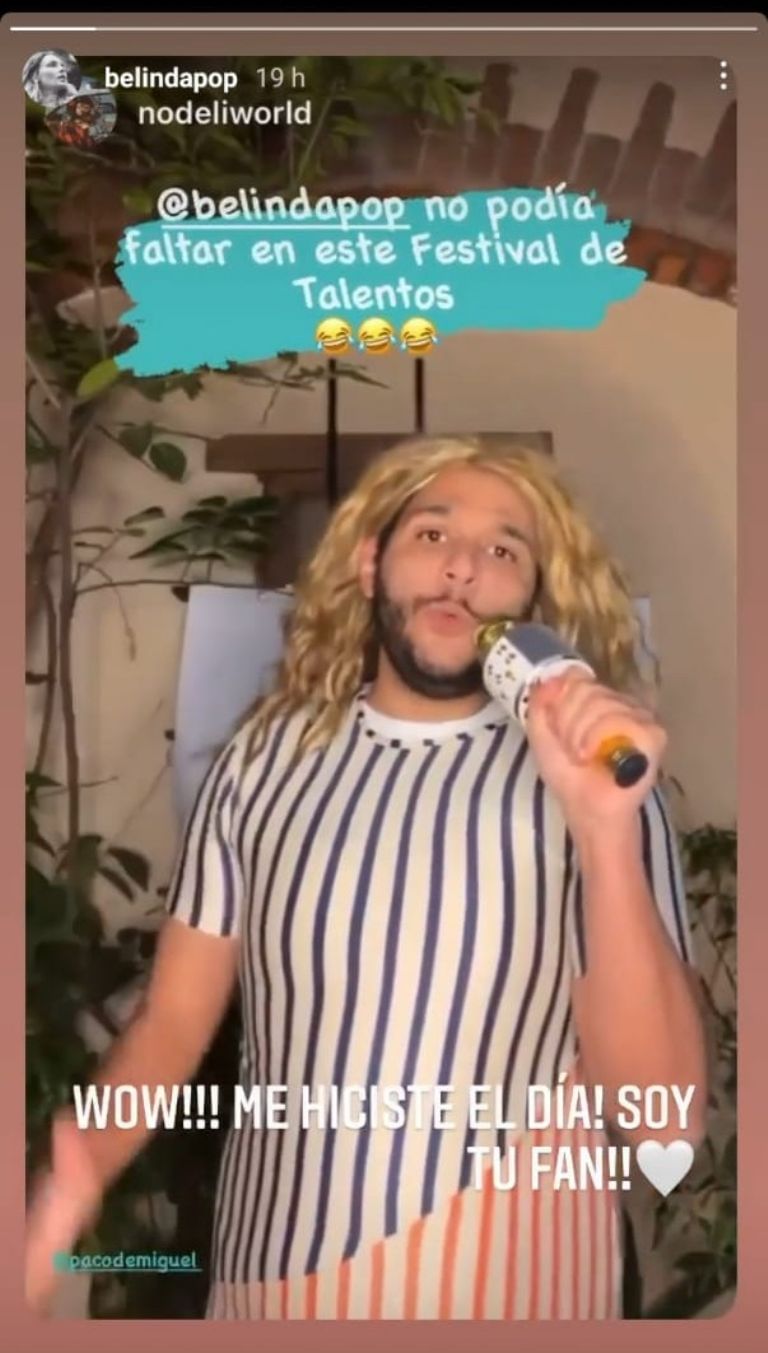Open the nodeliworld account link
The height and width of the screenshot is (1353, 768).
click(224, 113)
